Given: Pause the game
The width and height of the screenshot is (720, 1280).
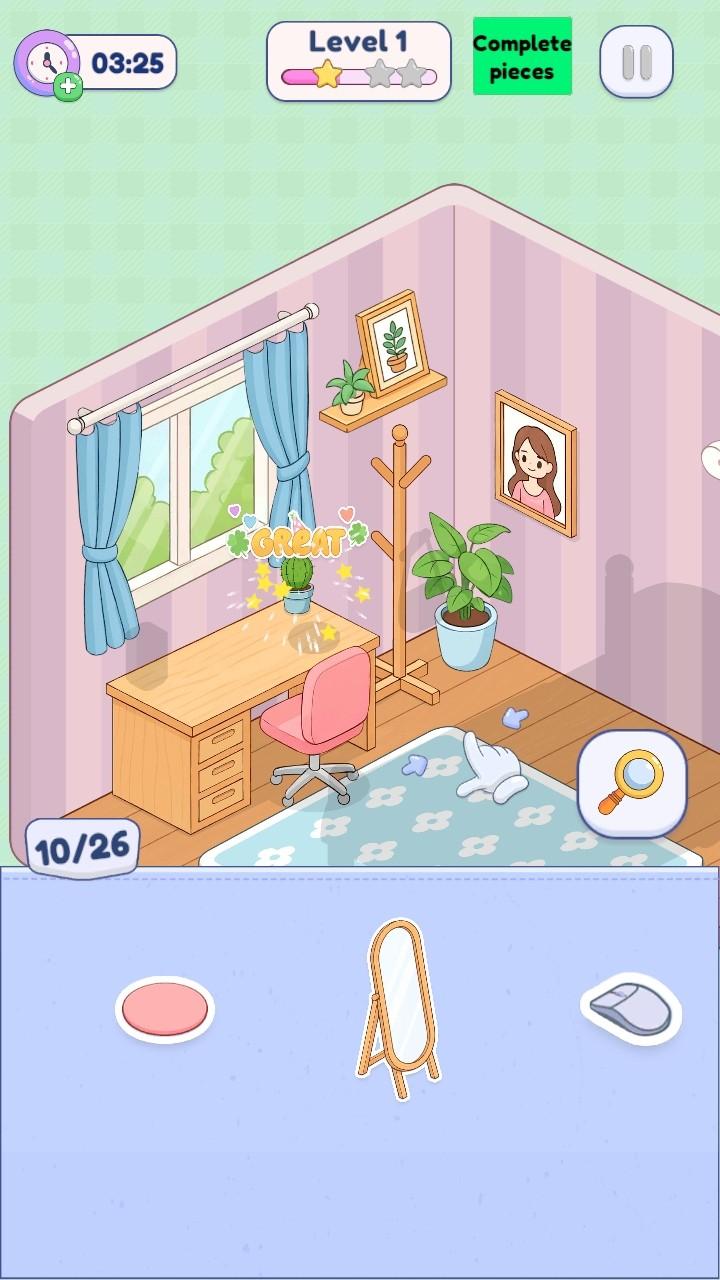Looking at the screenshot, I should point(636,62).
